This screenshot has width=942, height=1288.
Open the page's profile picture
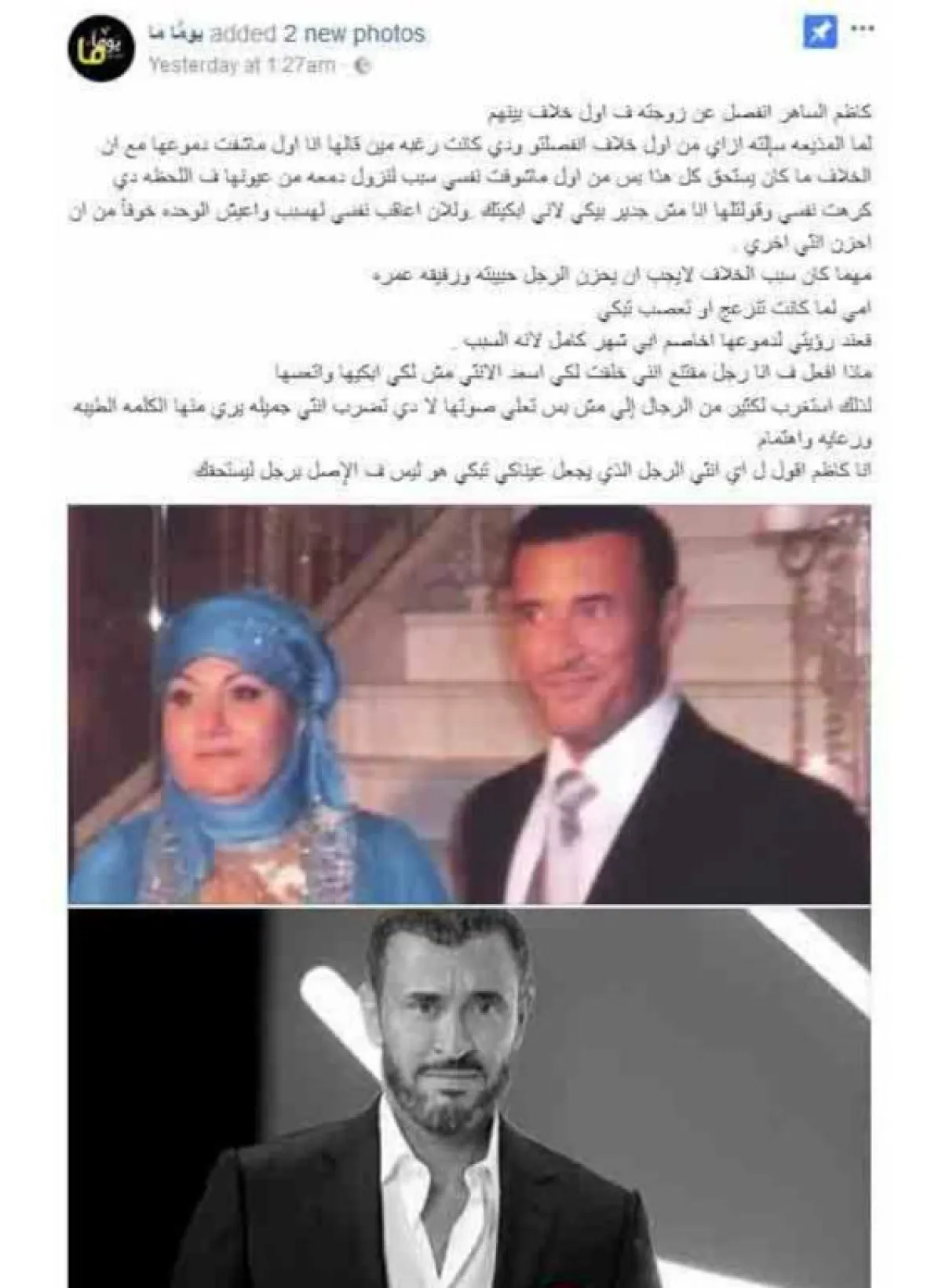(101, 49)
